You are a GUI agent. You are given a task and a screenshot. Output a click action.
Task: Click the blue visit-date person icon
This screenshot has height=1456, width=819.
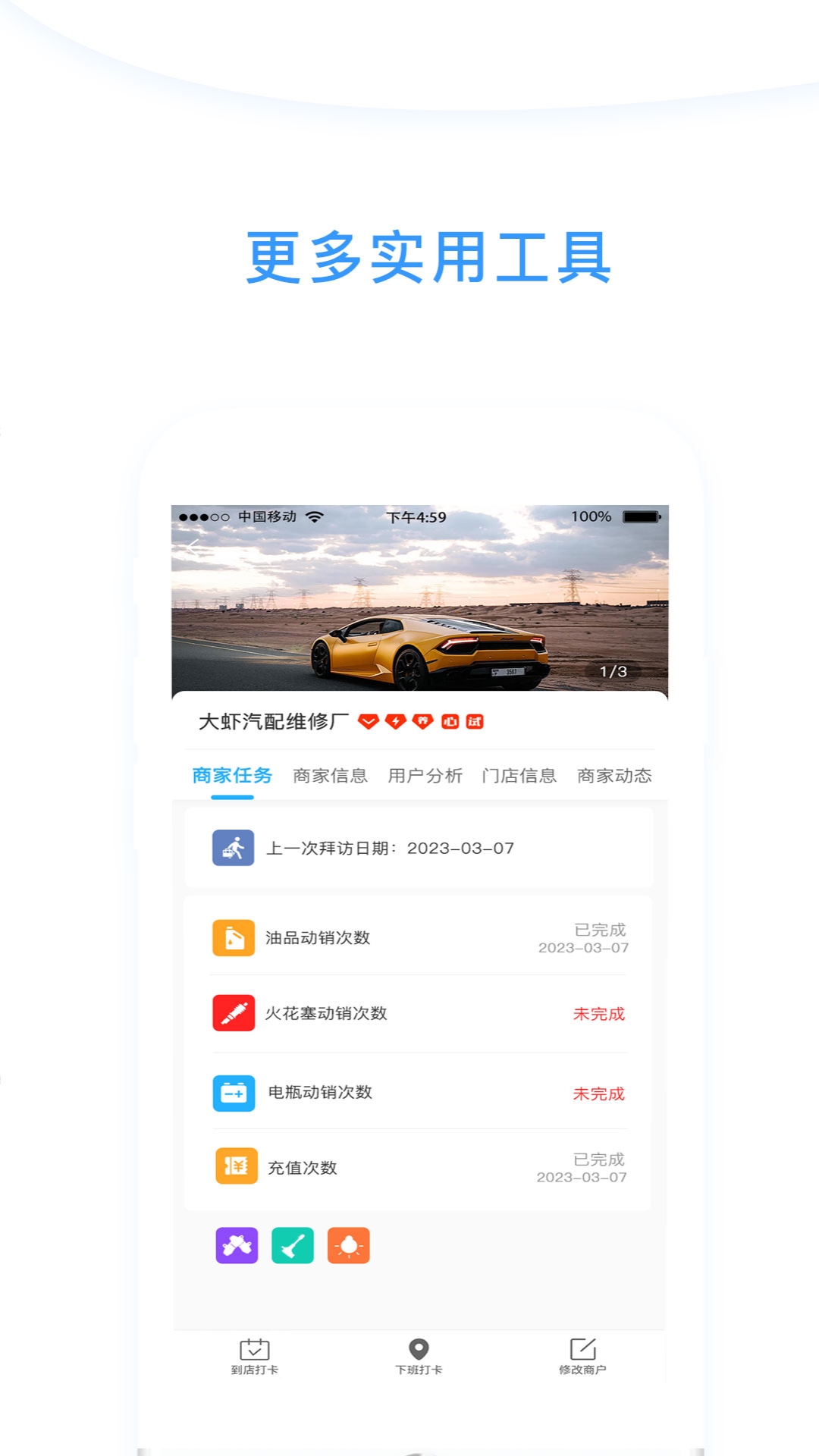tap(234, 848)
